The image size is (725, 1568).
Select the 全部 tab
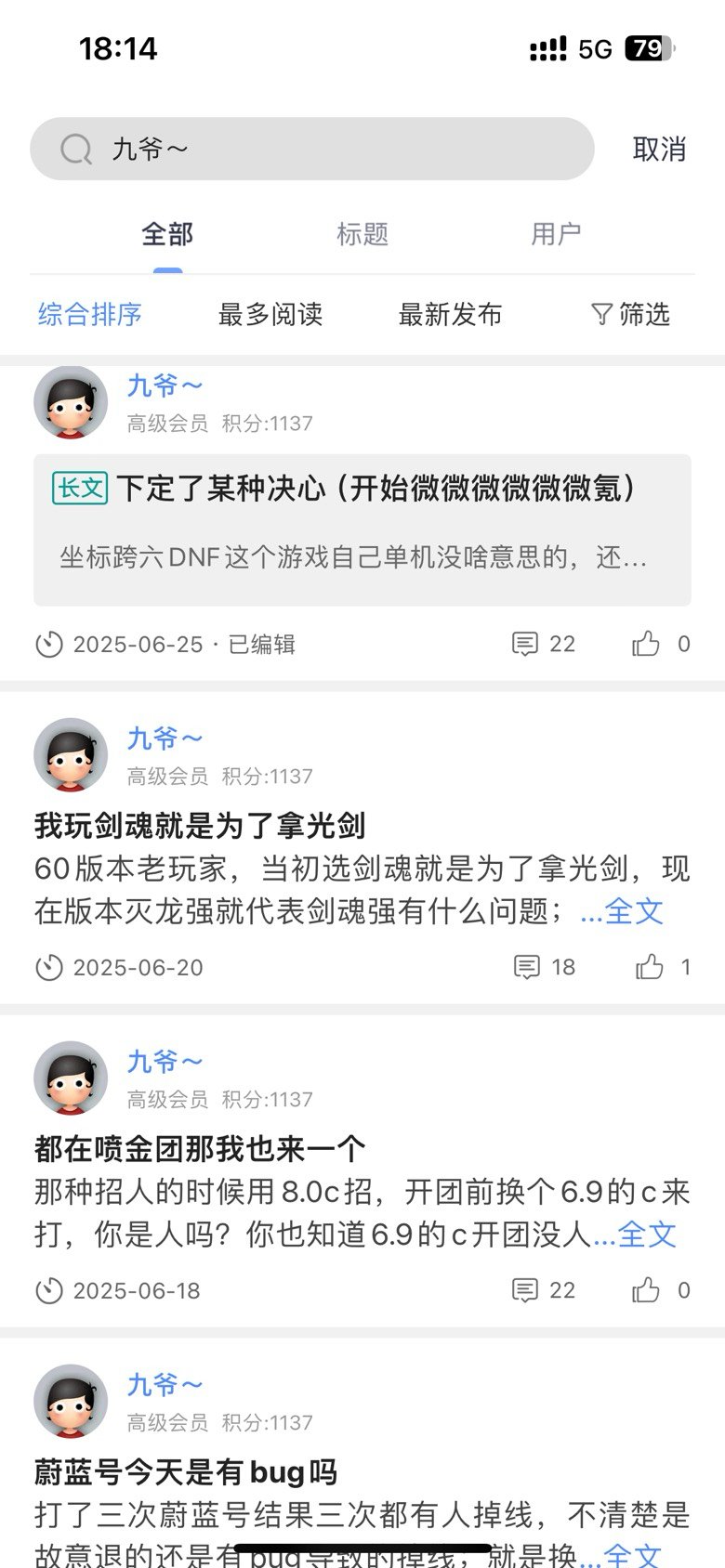coord(167,234)
